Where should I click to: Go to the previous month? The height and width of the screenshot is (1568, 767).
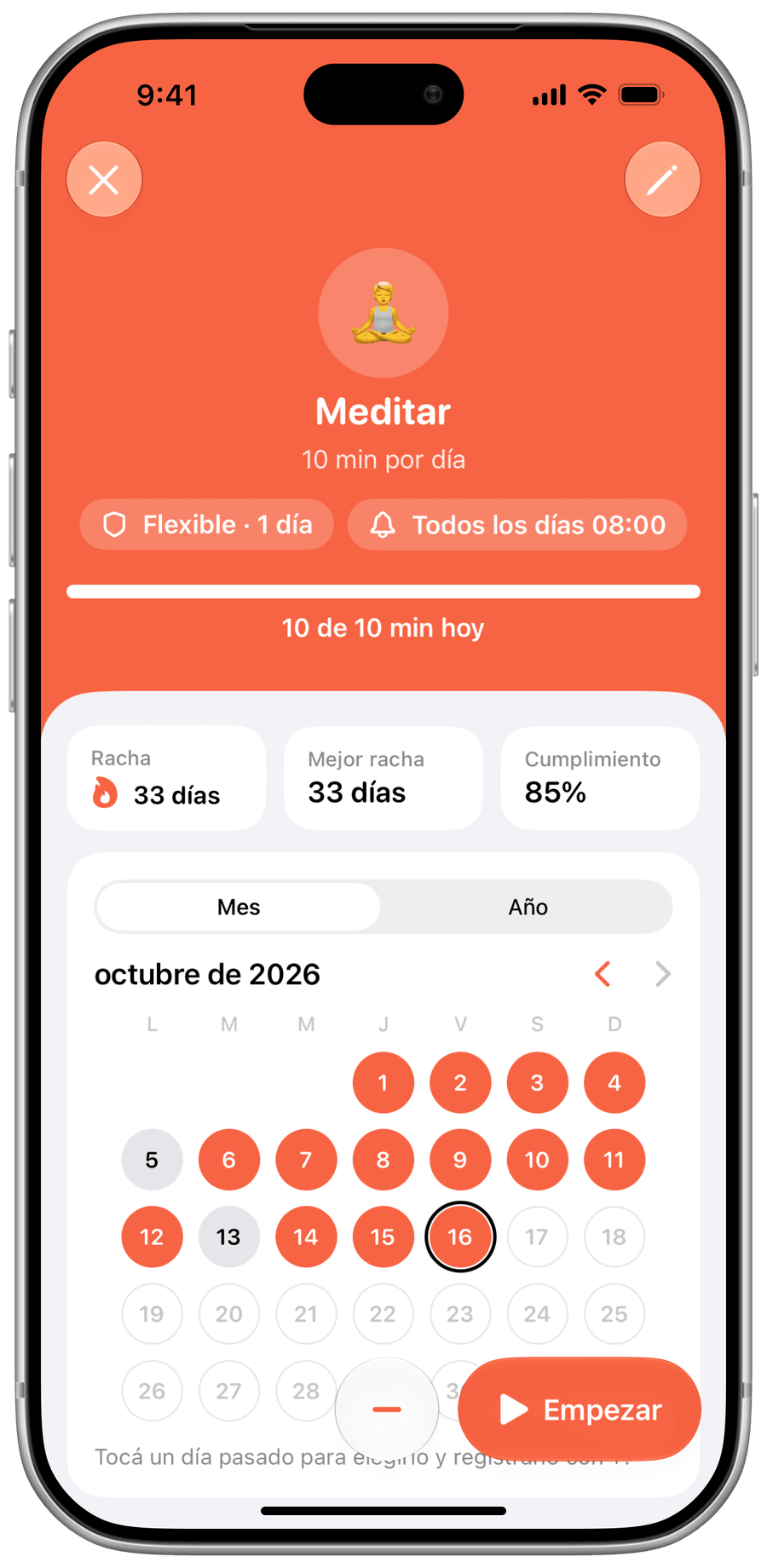(x=603, y=973)
